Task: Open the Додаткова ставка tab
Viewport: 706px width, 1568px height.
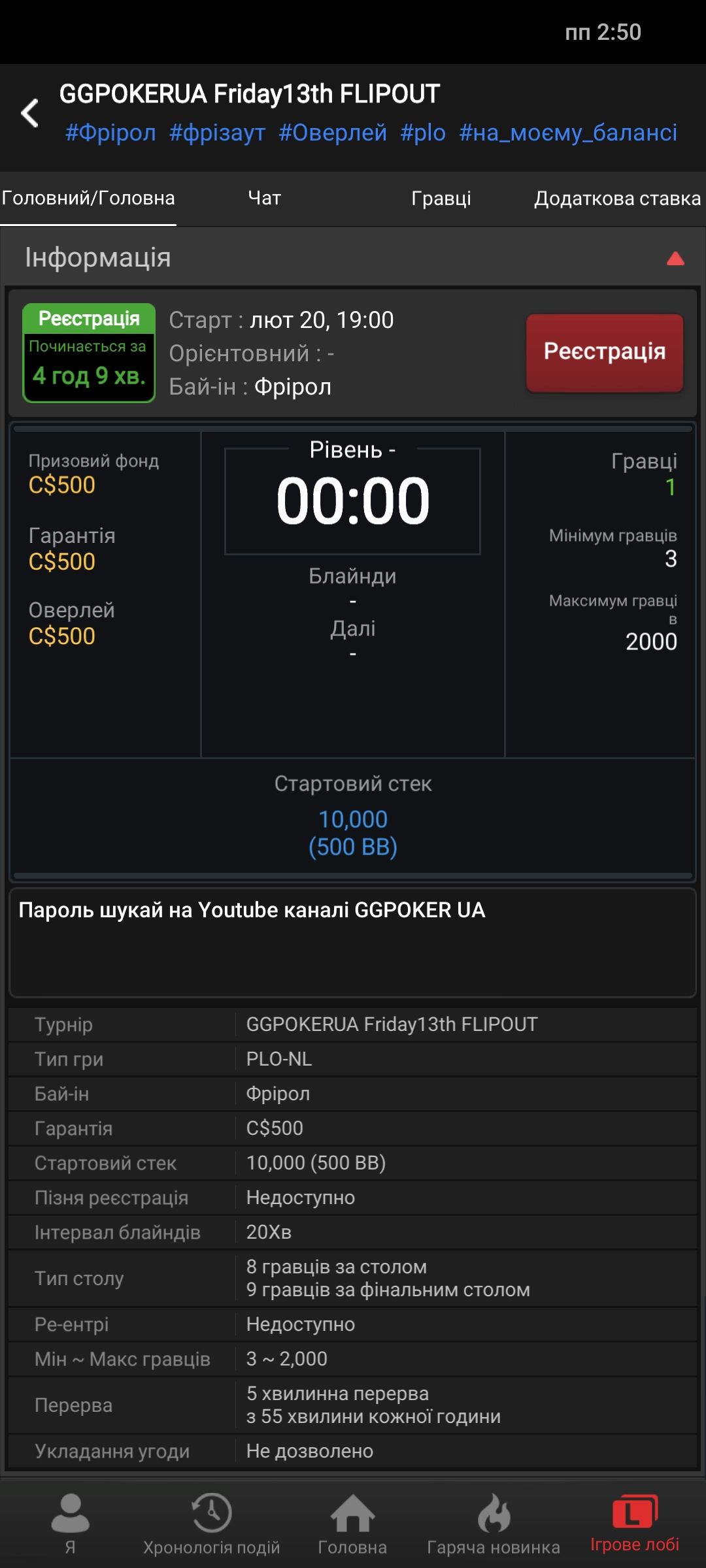Action: click(x=617, y=198)
